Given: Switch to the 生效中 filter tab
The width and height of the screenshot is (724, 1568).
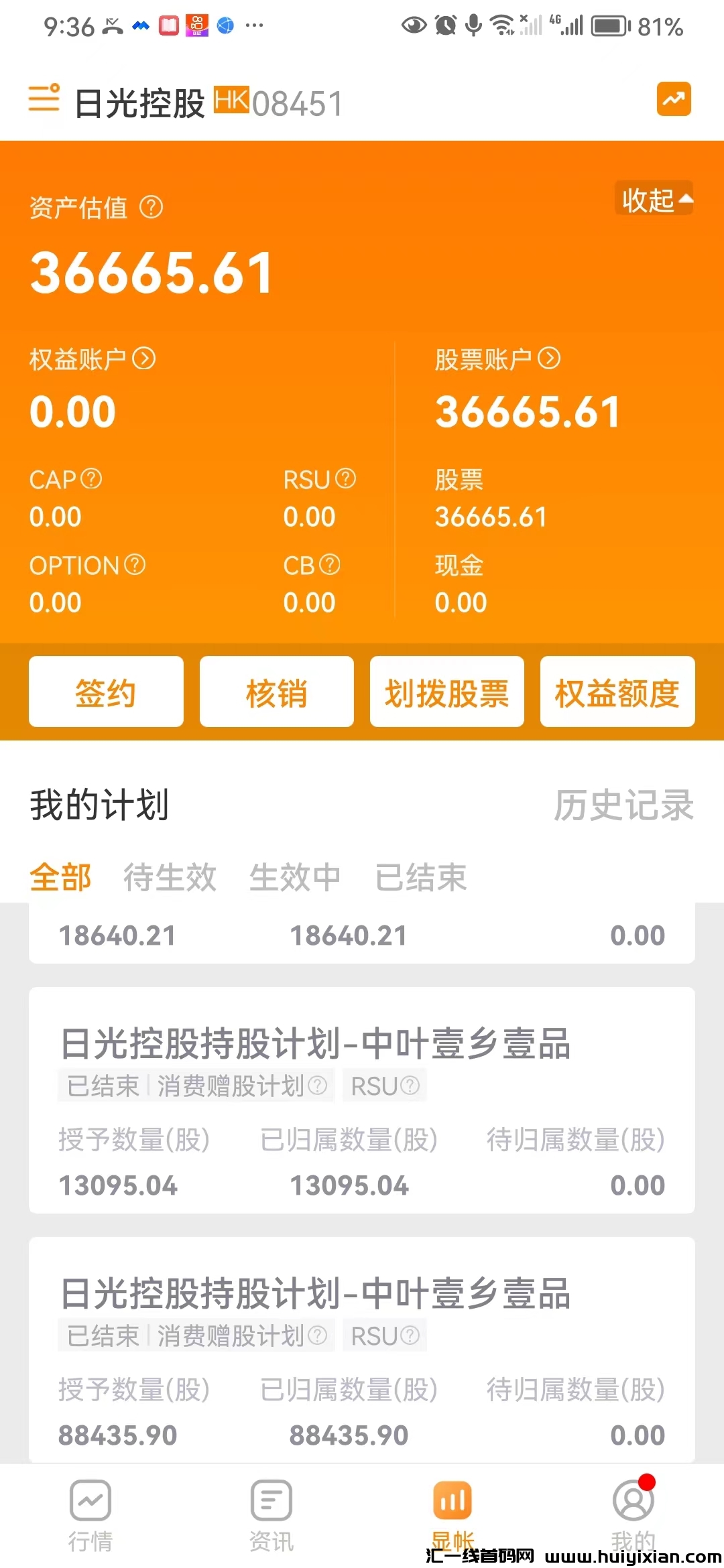Looking at the screenshot, I should pyautogui.click(x=295, y=877).
